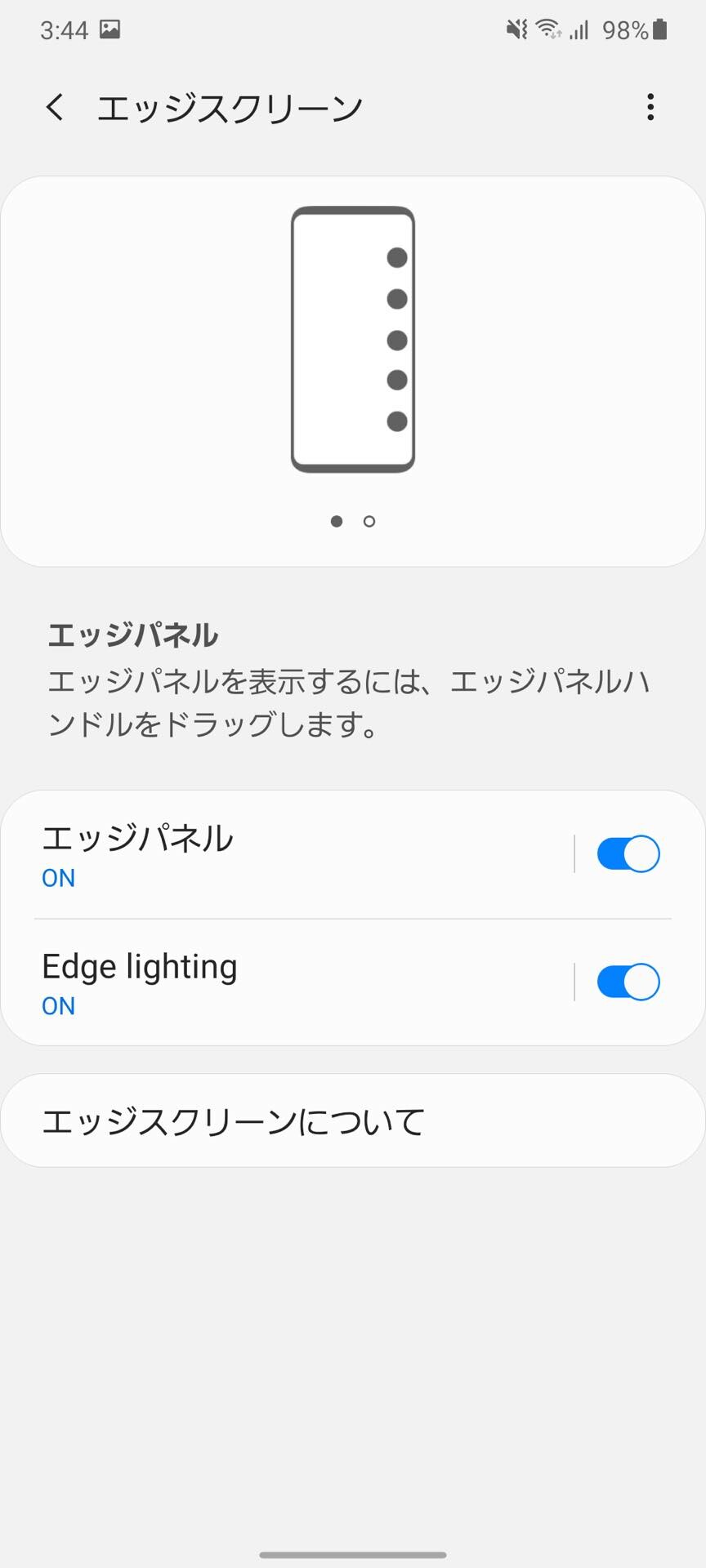The height and width of the screenshot is (1568, 706).
Task: Disable the Edge lighting switch
Action: pos(628,982)
